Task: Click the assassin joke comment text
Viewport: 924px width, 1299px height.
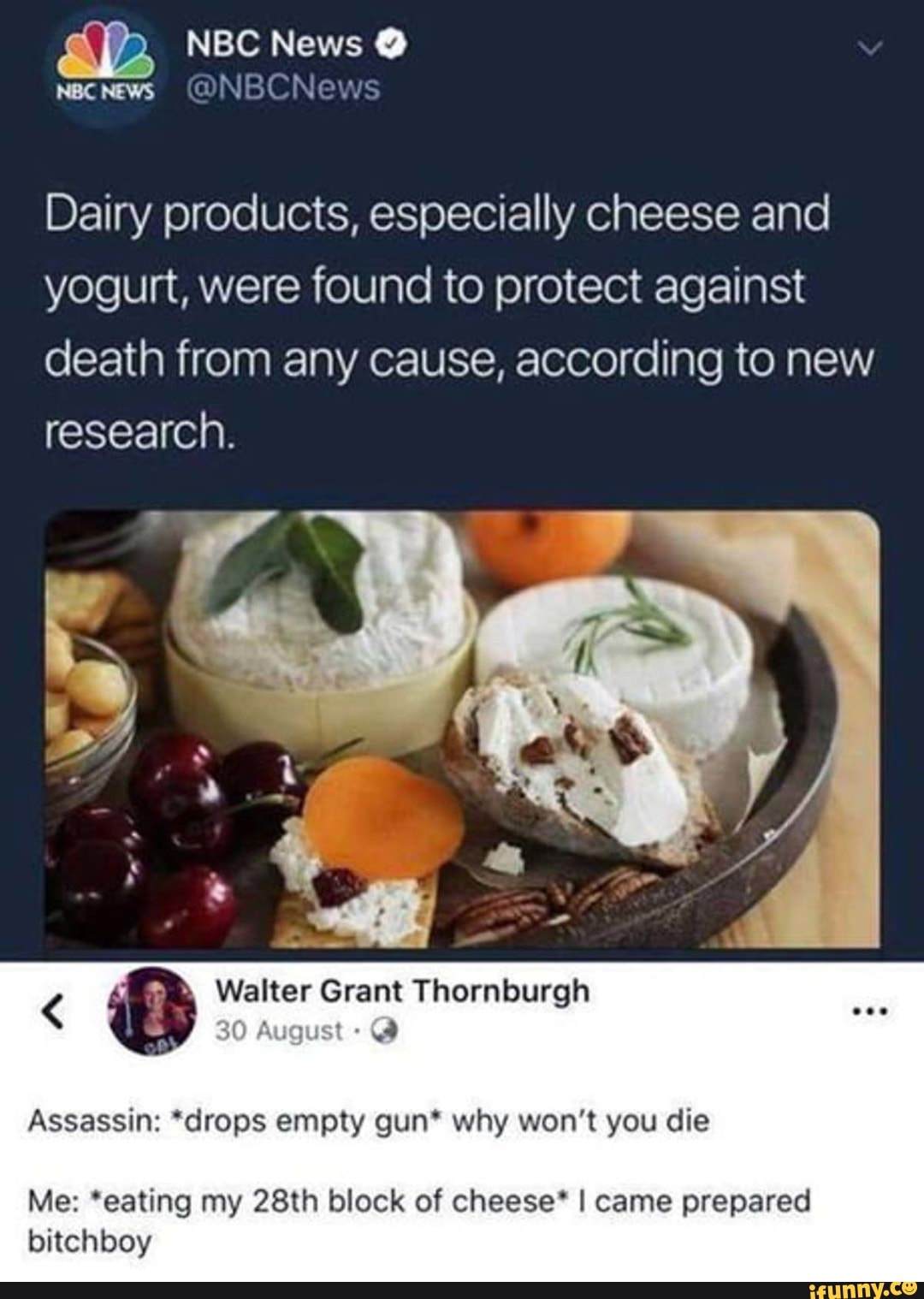Action: (368, 1123)
